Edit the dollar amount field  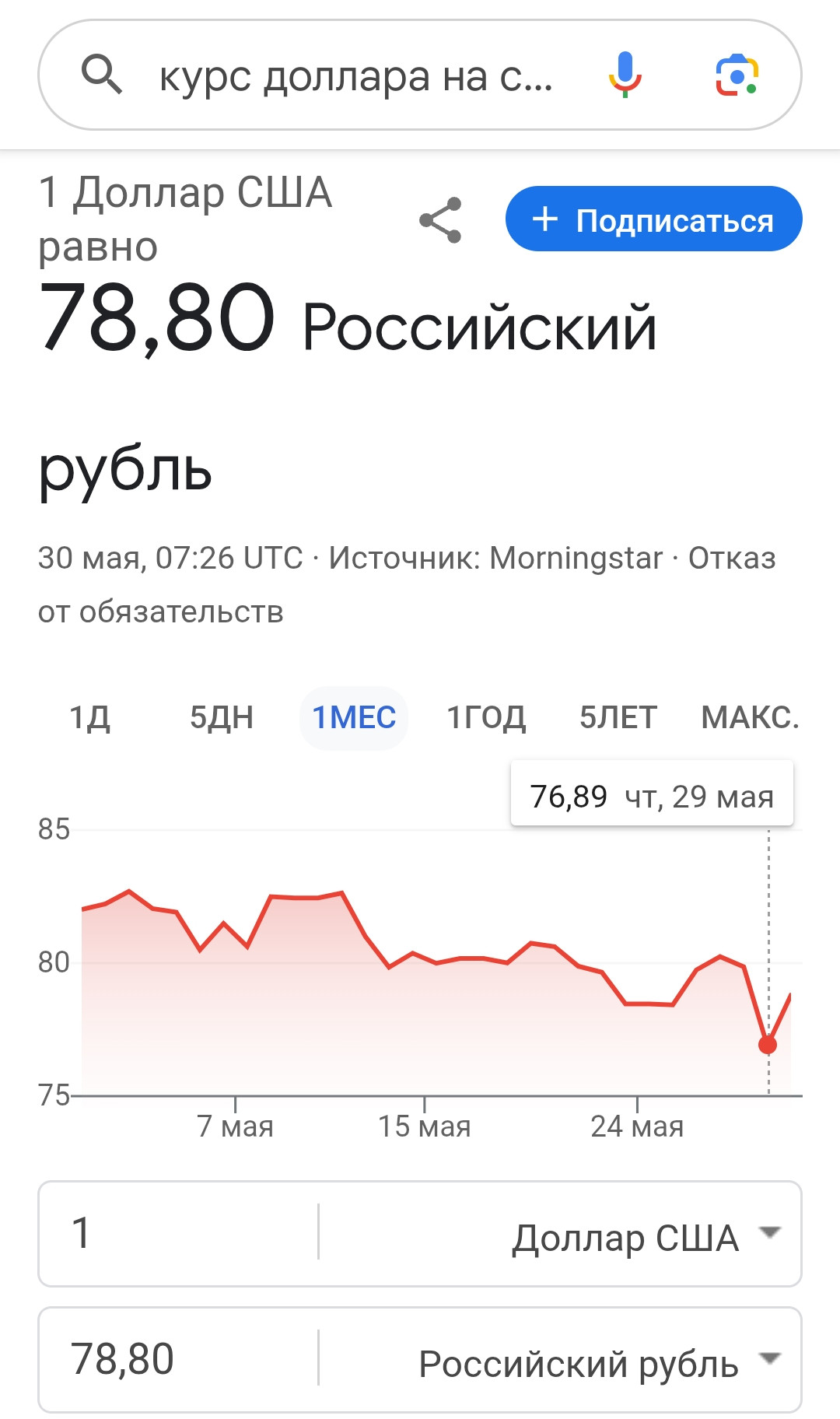point(179,1234)
